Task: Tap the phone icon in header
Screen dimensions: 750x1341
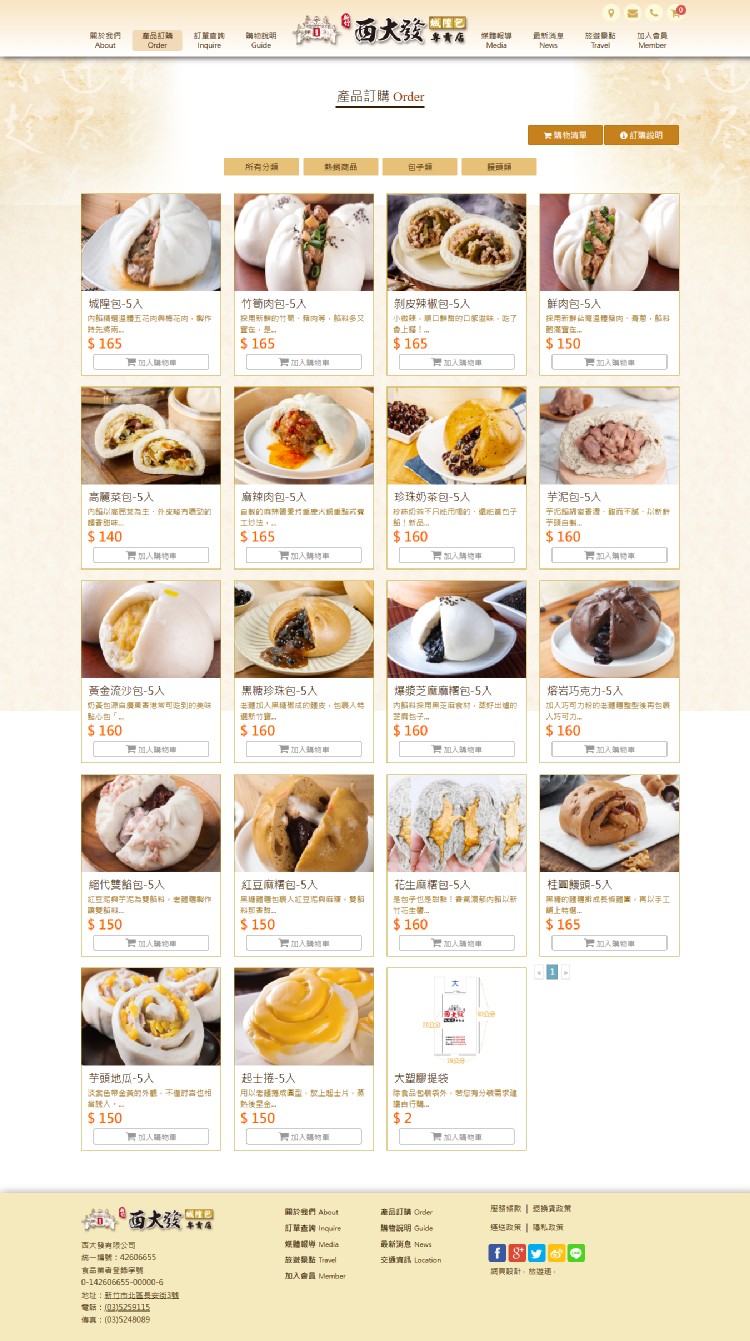Action: click(x=654, y=13)
